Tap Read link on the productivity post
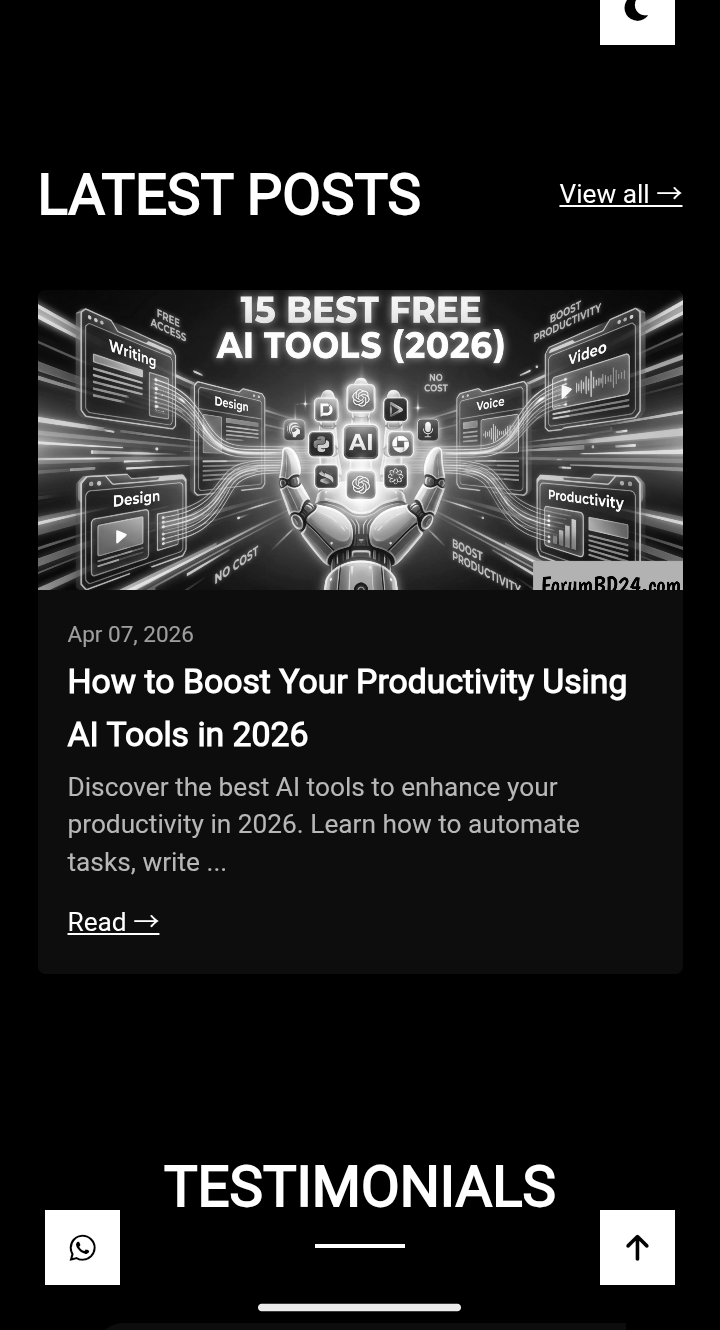The height and width of the screenshot is (1330, 720). (x=113, y=922)
